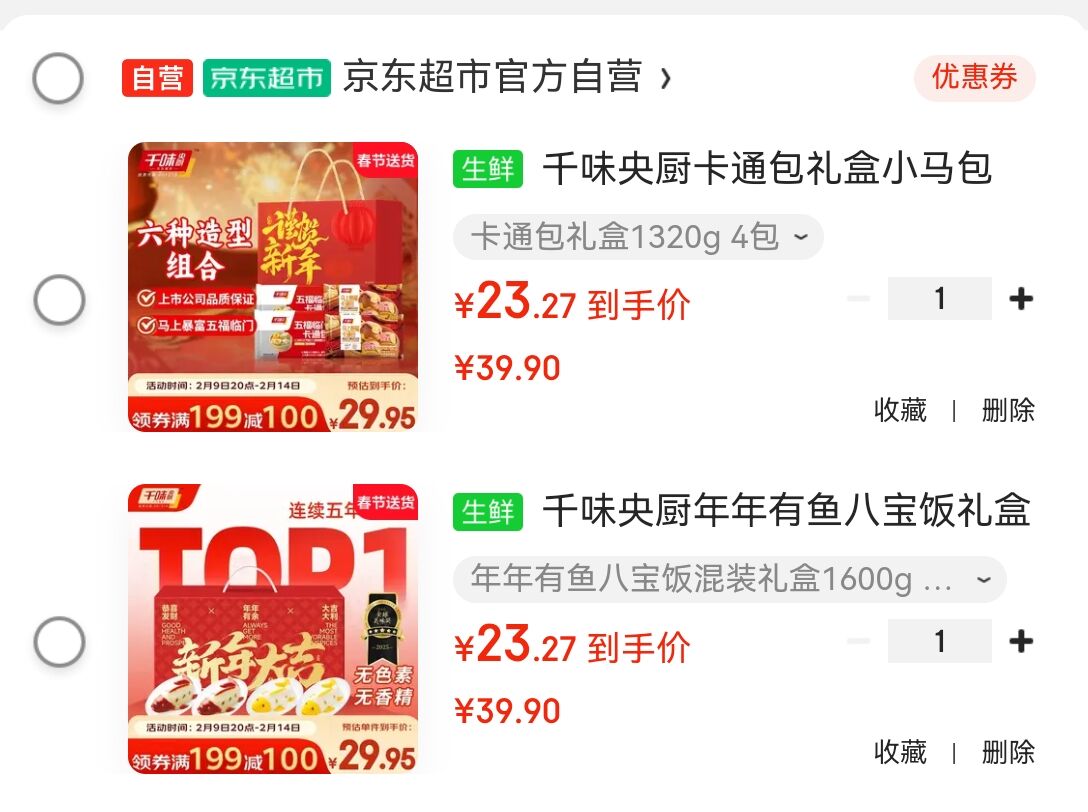The height and width of the screenshot is (812, 1088).
Task: Open the 京东超市官方自营 store page
Action: (507, 77)
